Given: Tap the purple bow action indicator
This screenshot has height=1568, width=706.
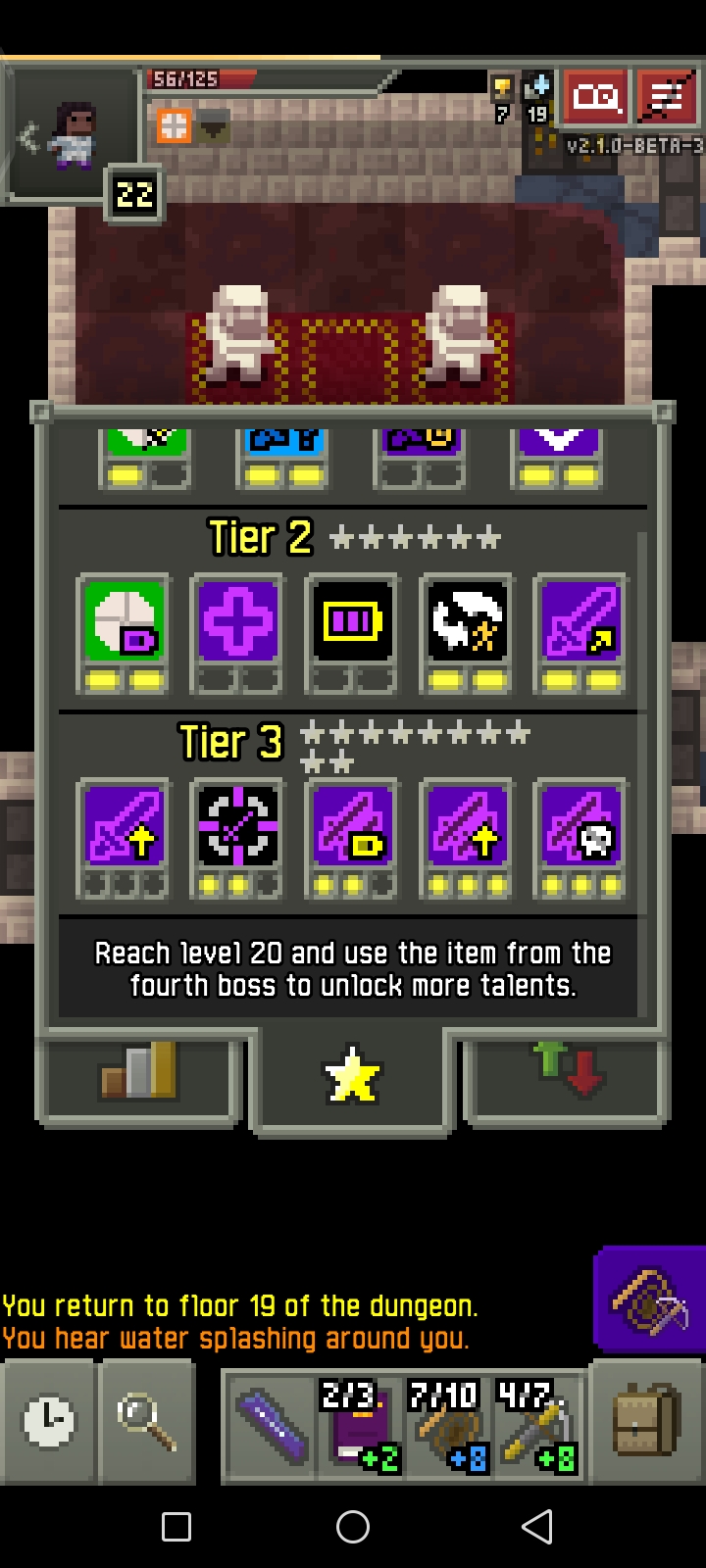Looking at the screenshot, I should coord(649,1298).
